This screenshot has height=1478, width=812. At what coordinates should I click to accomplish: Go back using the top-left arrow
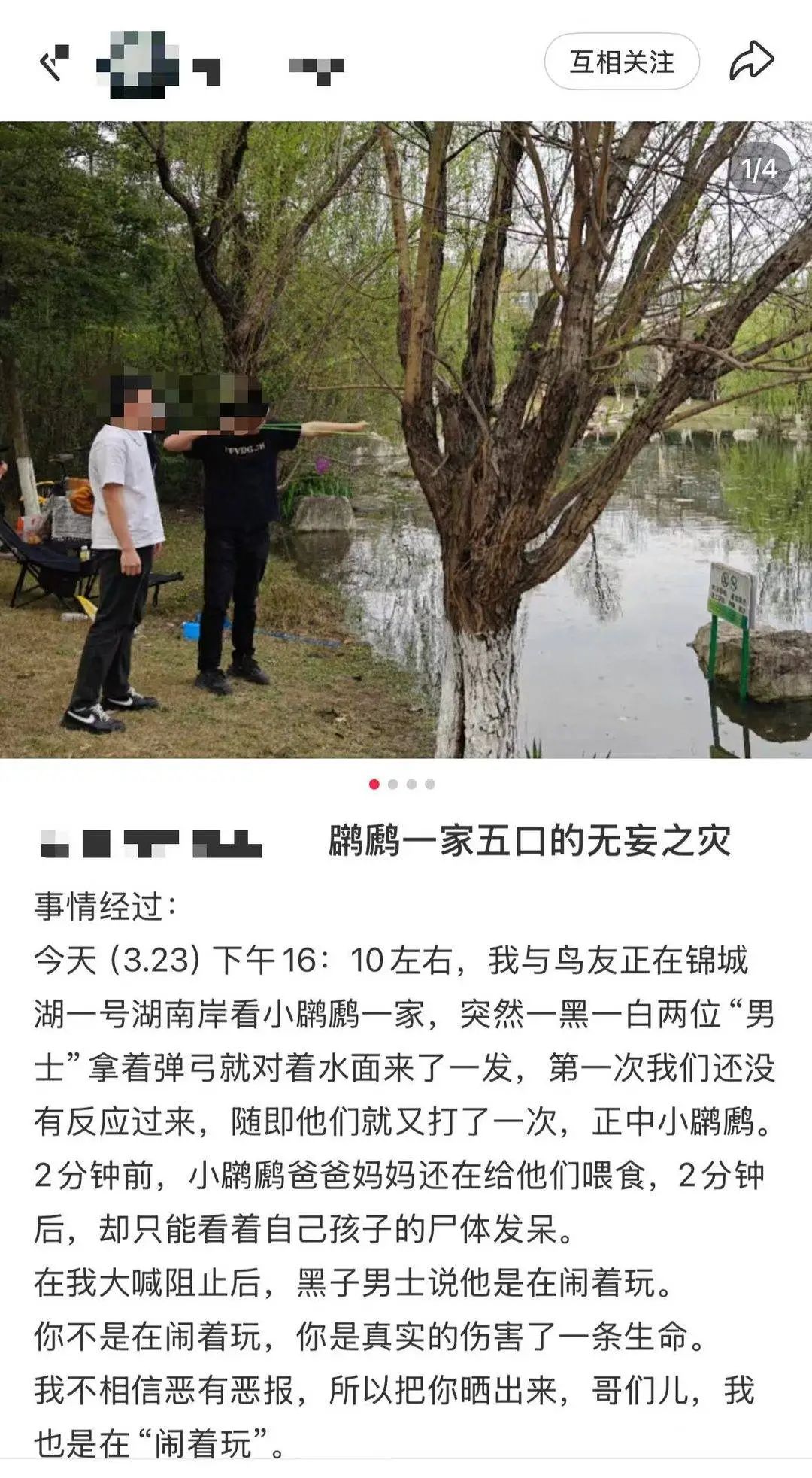pyautogui.click(x=54, y=63)
